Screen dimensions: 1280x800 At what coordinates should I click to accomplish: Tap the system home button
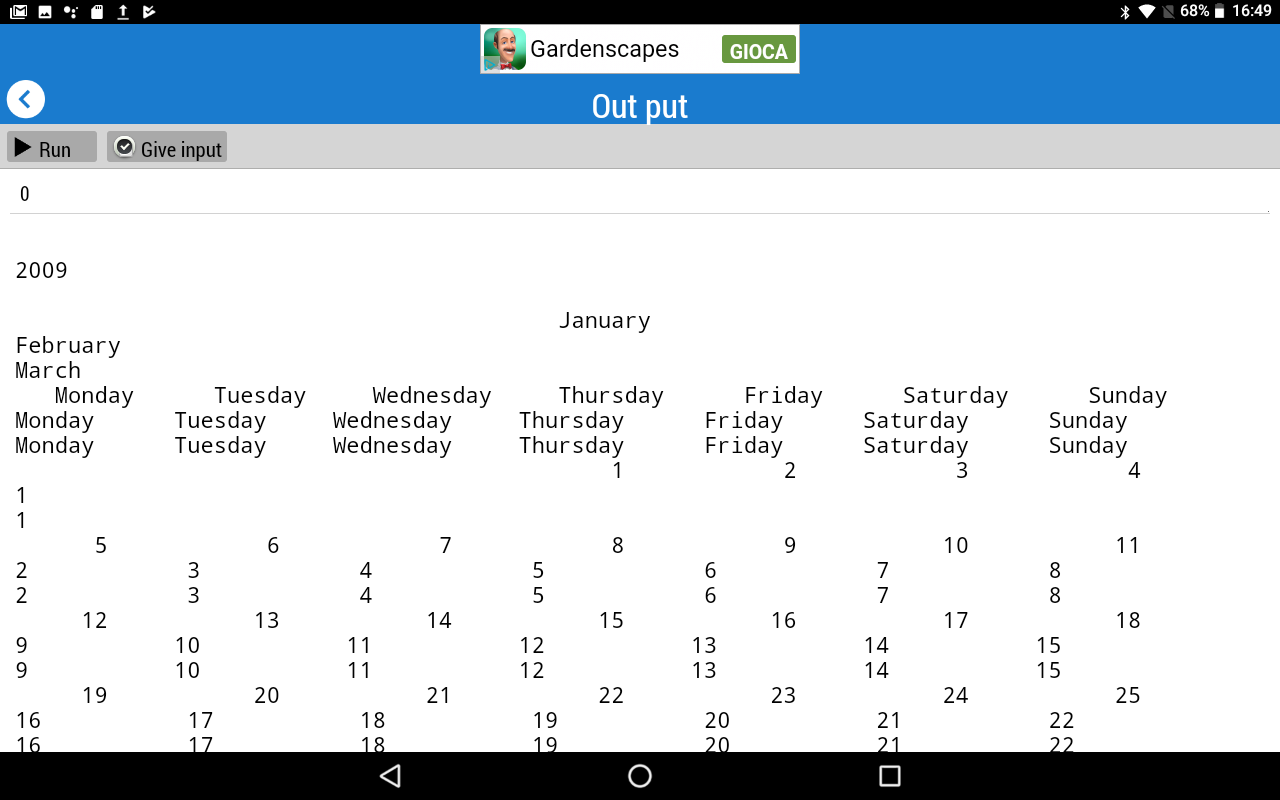pos(640,776)
